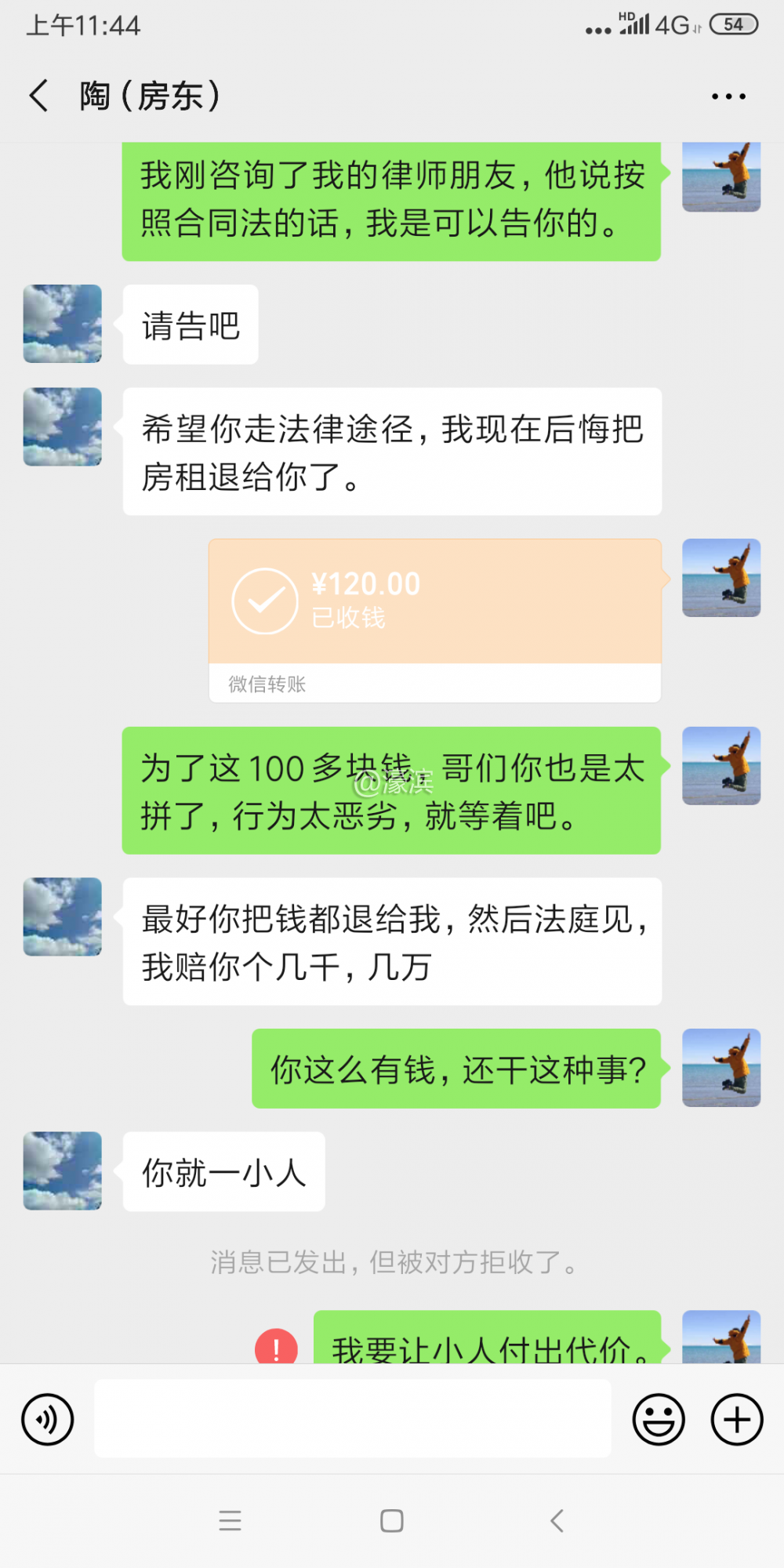Tap the 请告吧 message bubble
Viewport: 784px width, 1568px height.
coord(189,326)
